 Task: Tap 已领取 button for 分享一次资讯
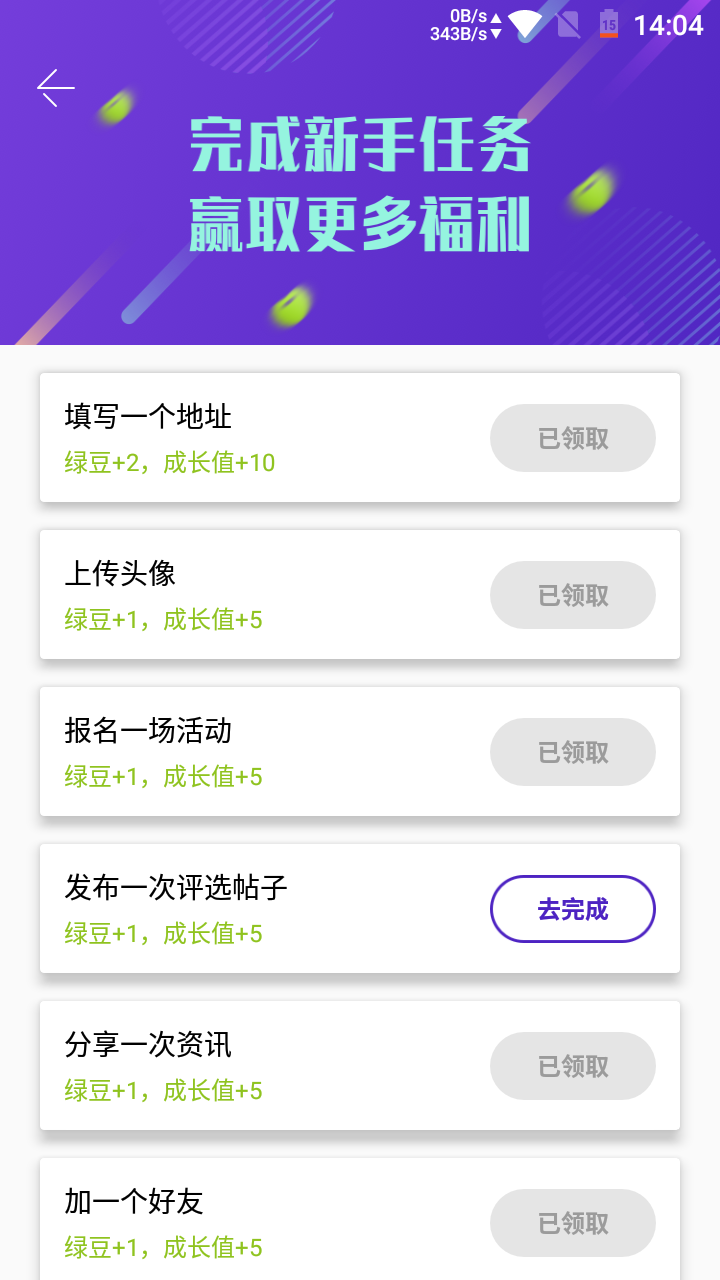(573, 1066)
